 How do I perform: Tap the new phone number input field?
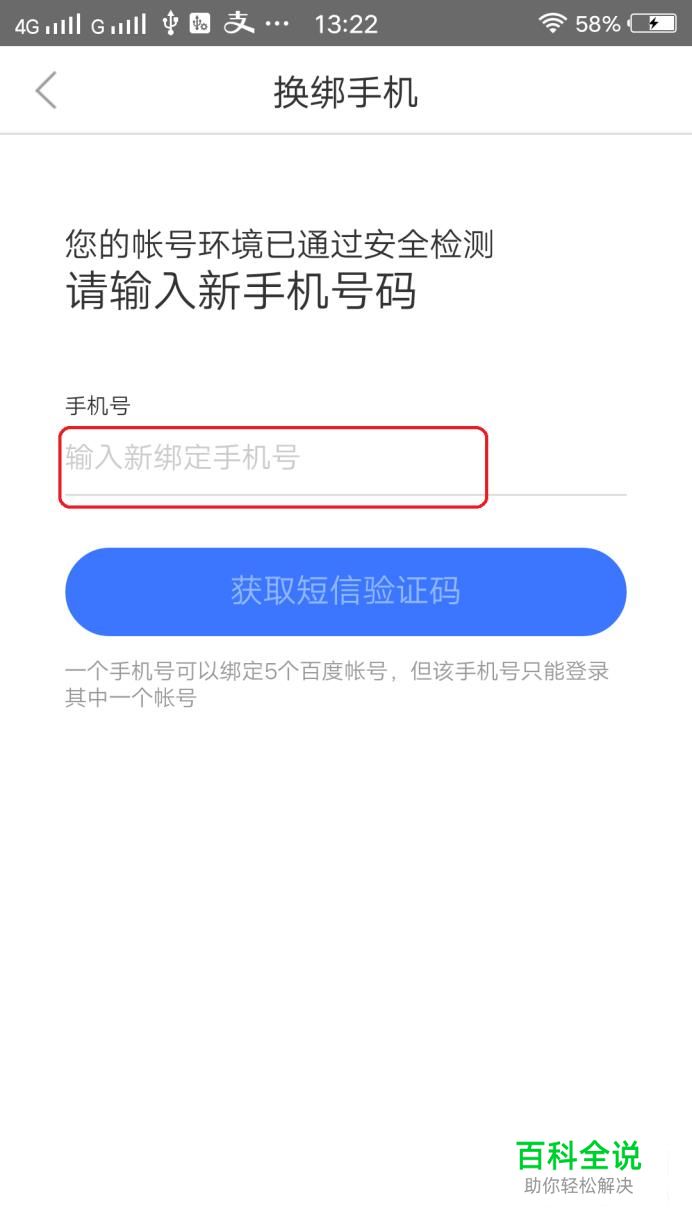tap(345, 459)
